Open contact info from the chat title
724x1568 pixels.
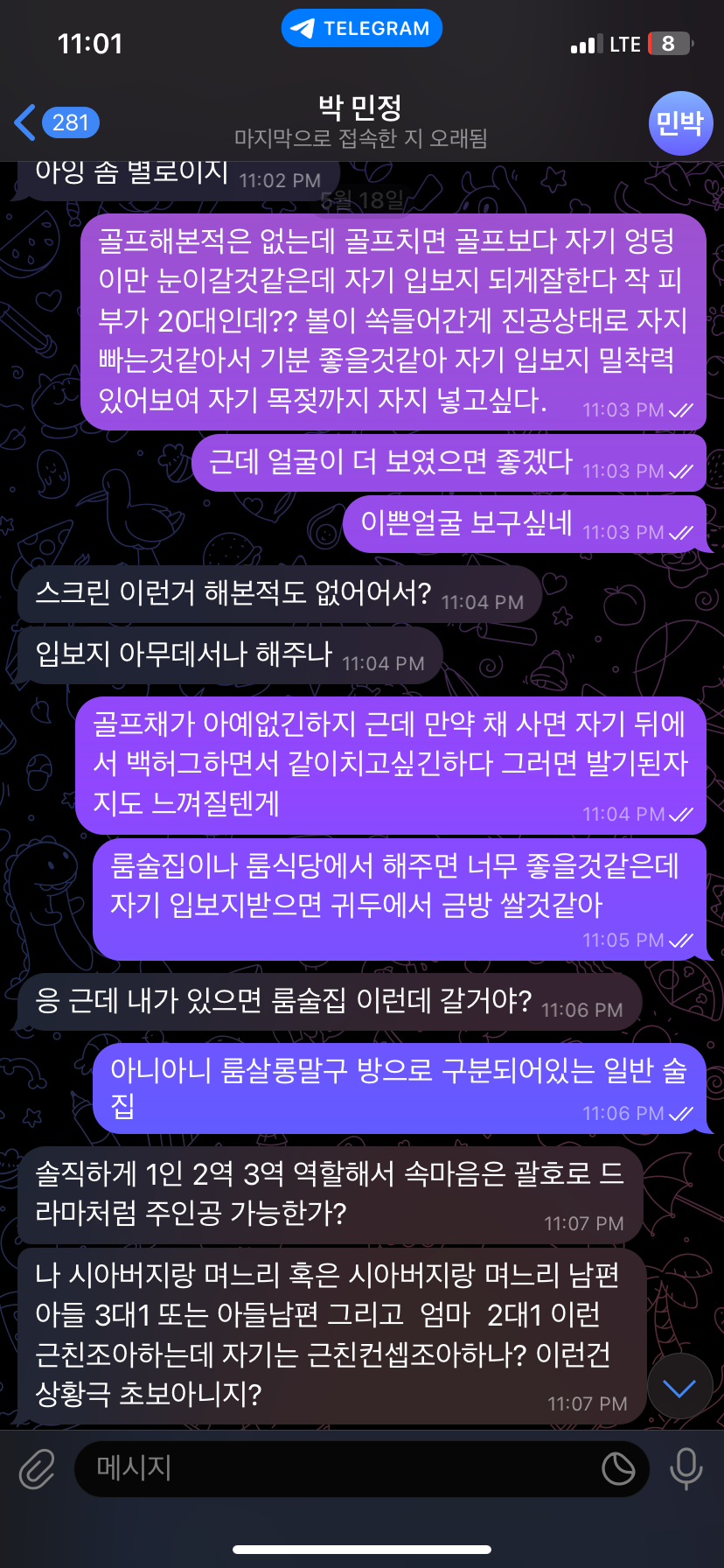pyautogui.click(x=360, y=121)
